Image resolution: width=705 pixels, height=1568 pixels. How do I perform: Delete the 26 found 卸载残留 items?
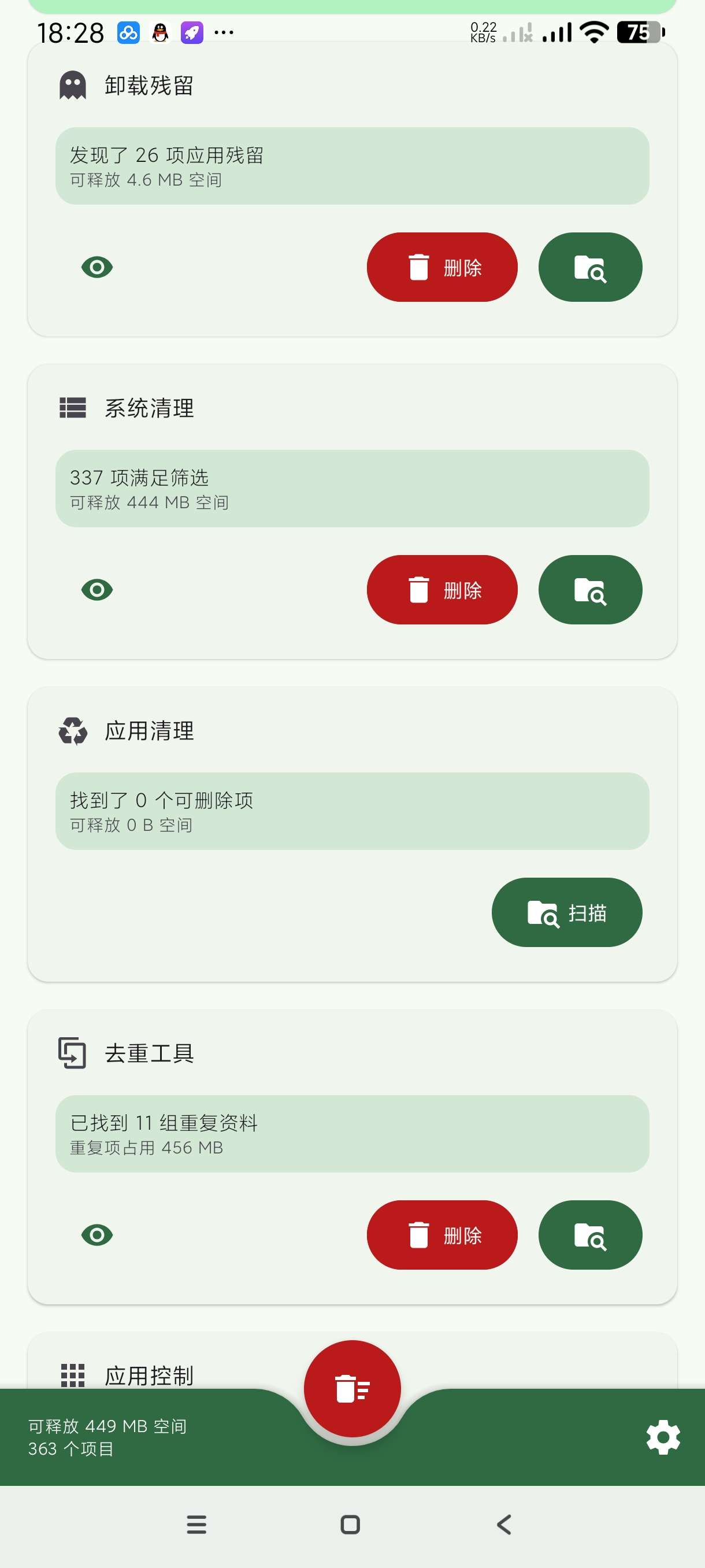tap(441, 267)
